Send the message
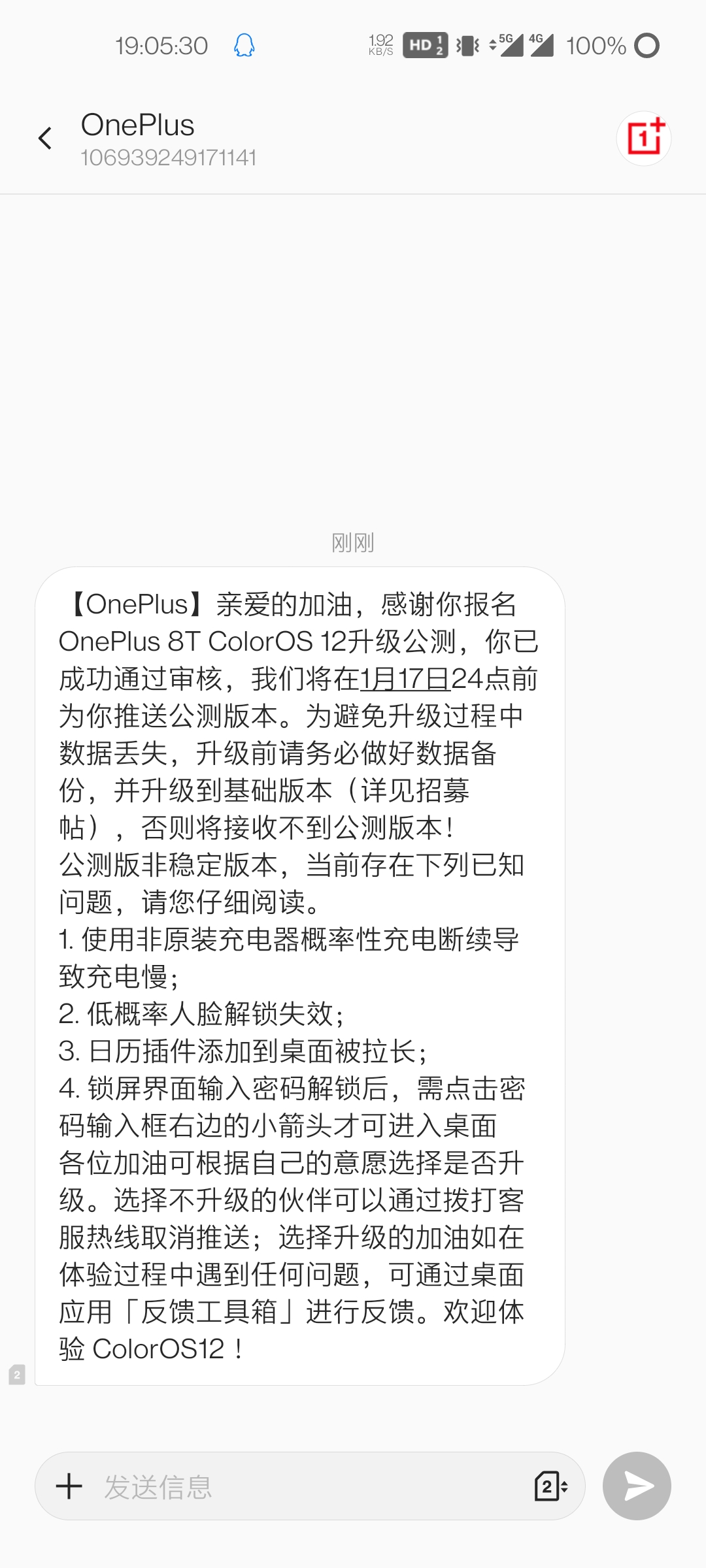Viewport: 706px width, 1568px height. [637, 1486]
